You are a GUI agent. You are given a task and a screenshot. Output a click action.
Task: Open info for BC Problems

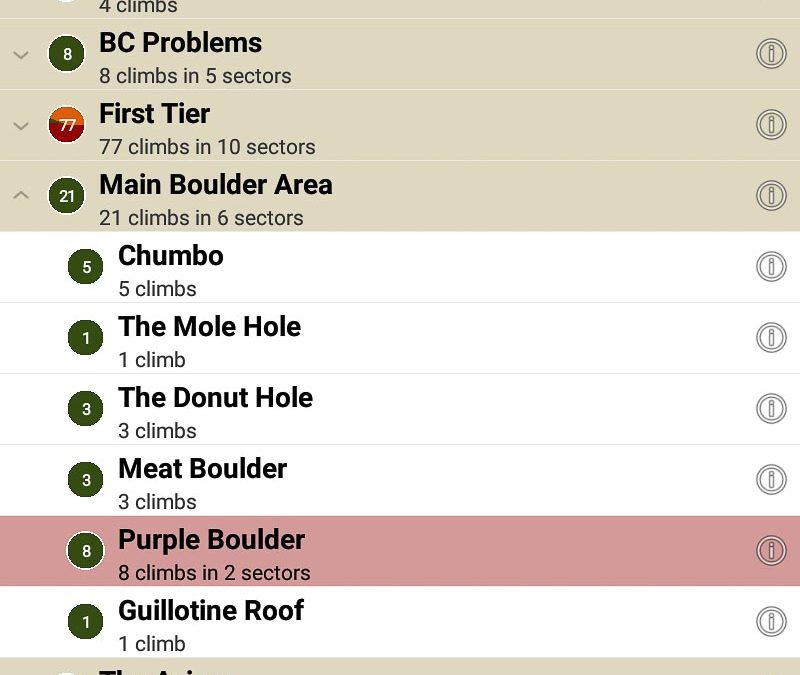point(771,53)
